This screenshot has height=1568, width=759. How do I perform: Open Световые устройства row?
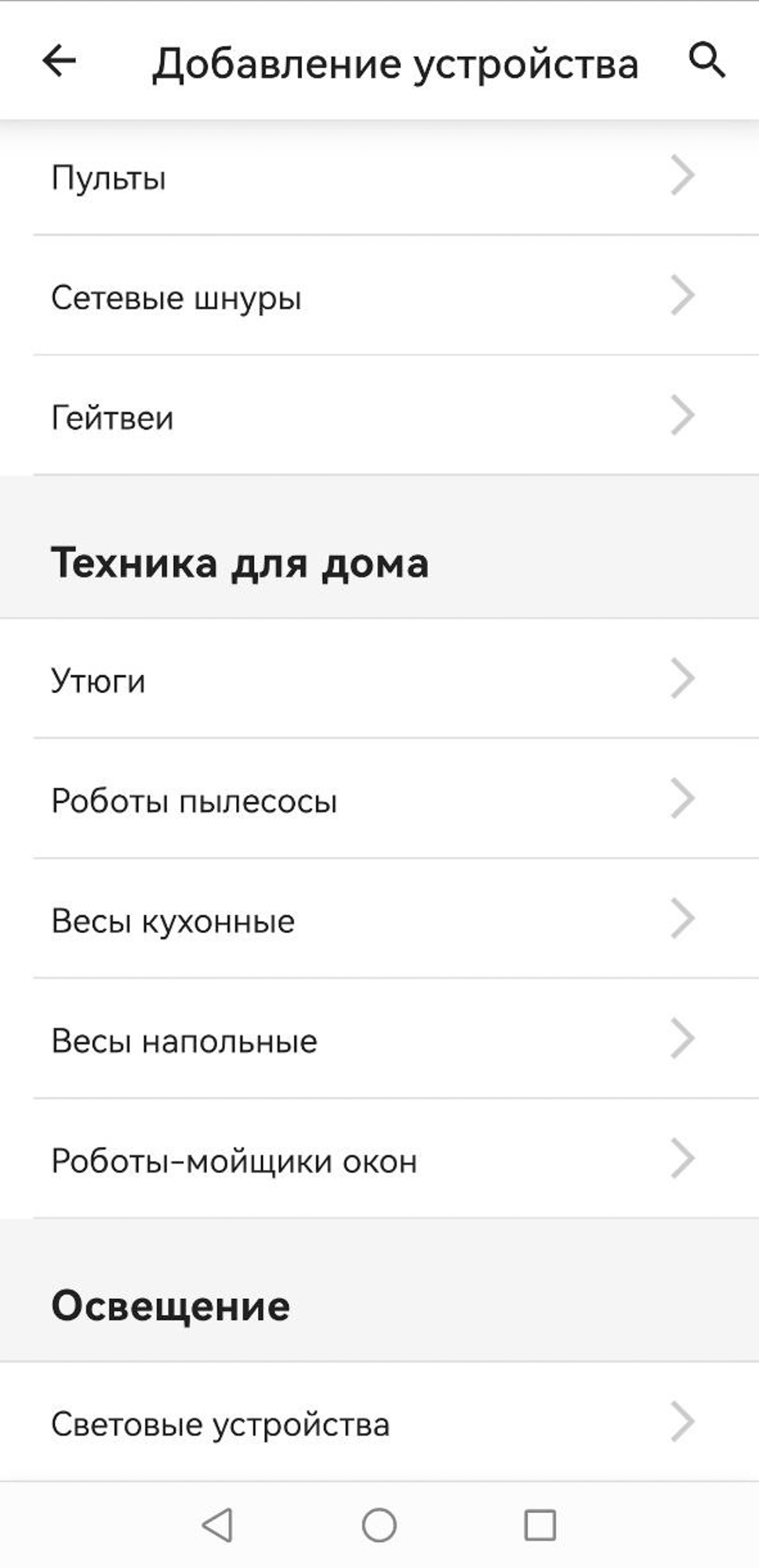pos(379,1423)
